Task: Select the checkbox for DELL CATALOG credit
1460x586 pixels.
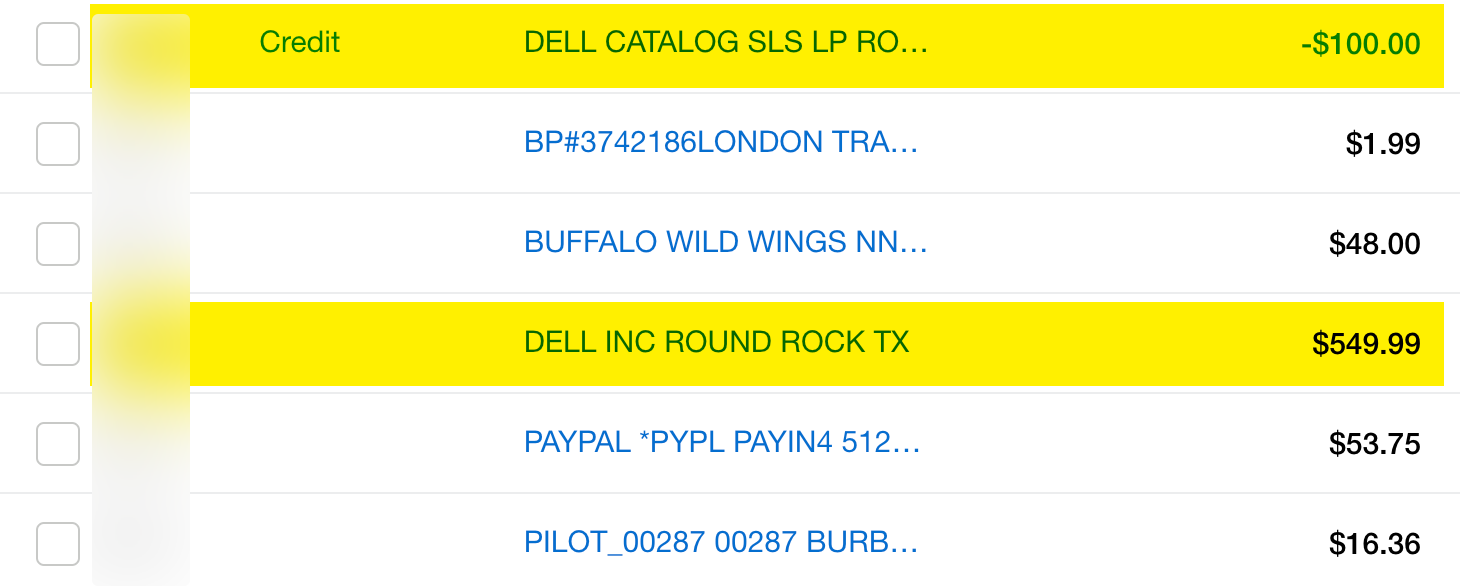Action: click(58, 44)
